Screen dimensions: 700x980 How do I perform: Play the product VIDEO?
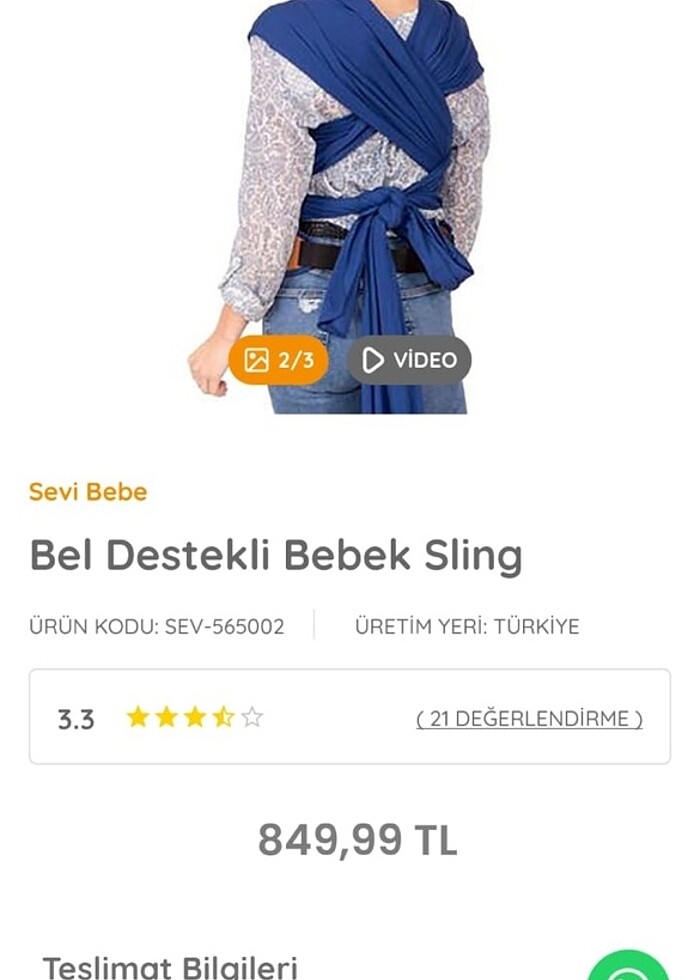click(409, 360)
